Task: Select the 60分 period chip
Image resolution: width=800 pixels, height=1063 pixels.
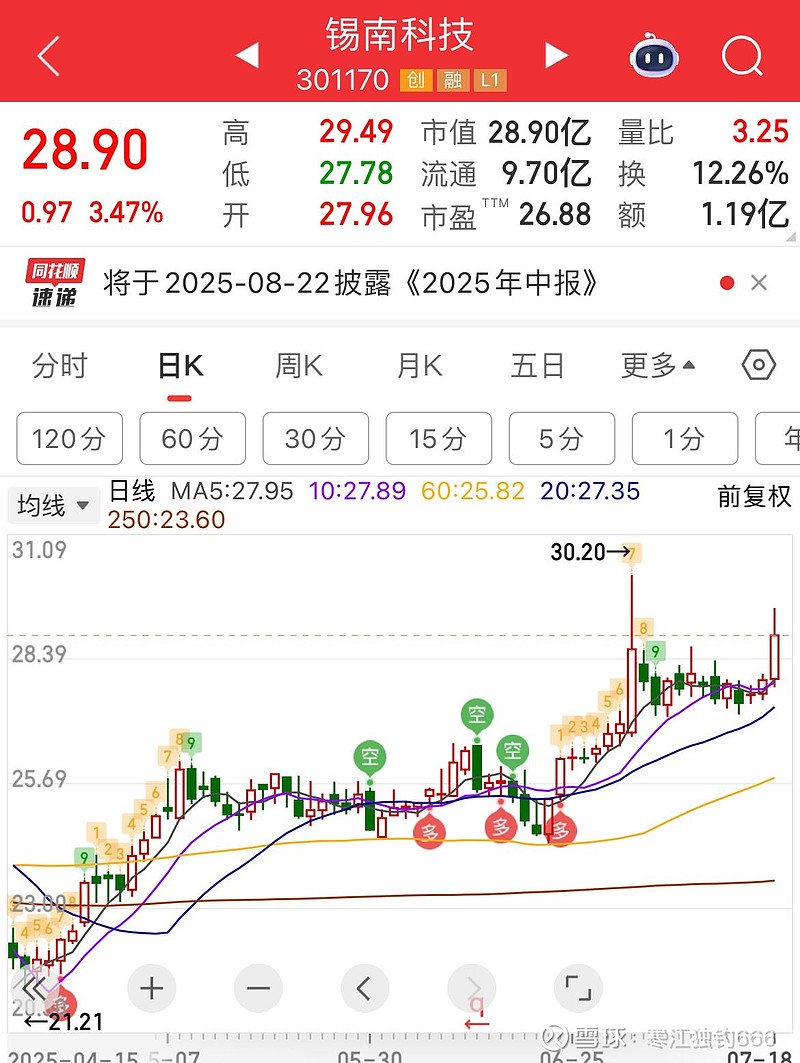Action: point(192,438)
